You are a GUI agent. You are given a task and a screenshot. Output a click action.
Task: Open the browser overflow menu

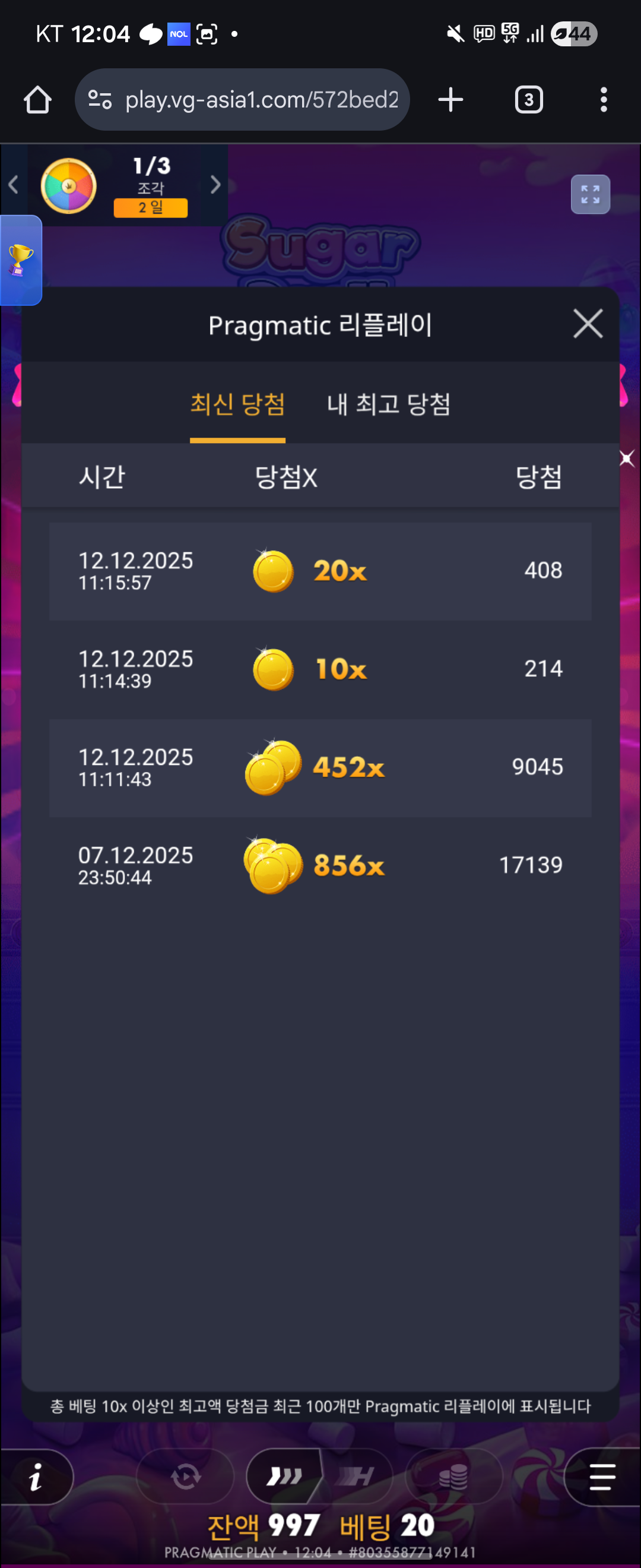603,100
